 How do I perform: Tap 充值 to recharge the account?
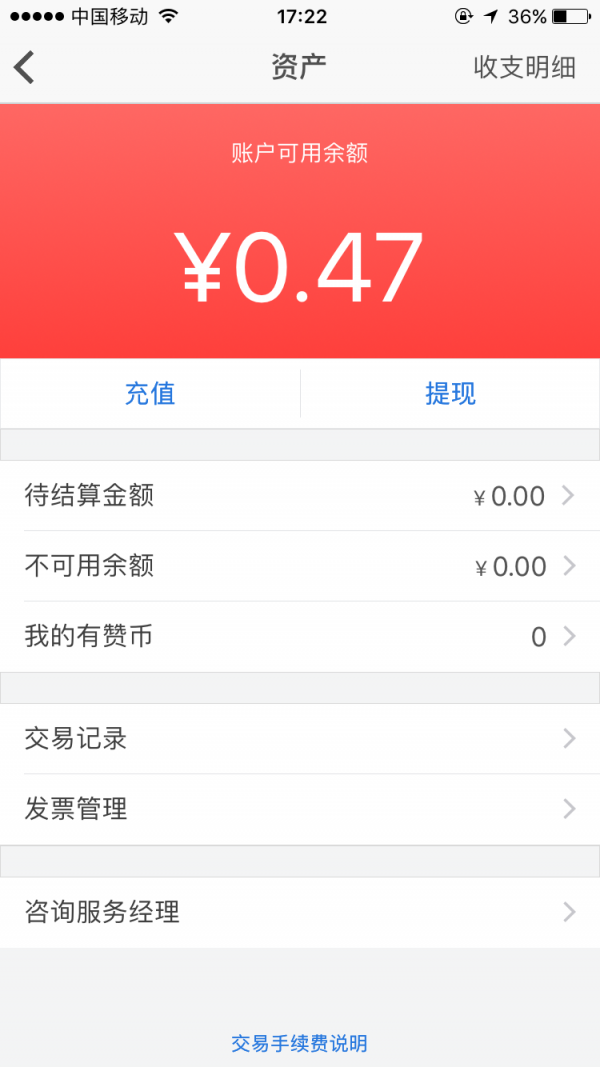pos(150,393)
